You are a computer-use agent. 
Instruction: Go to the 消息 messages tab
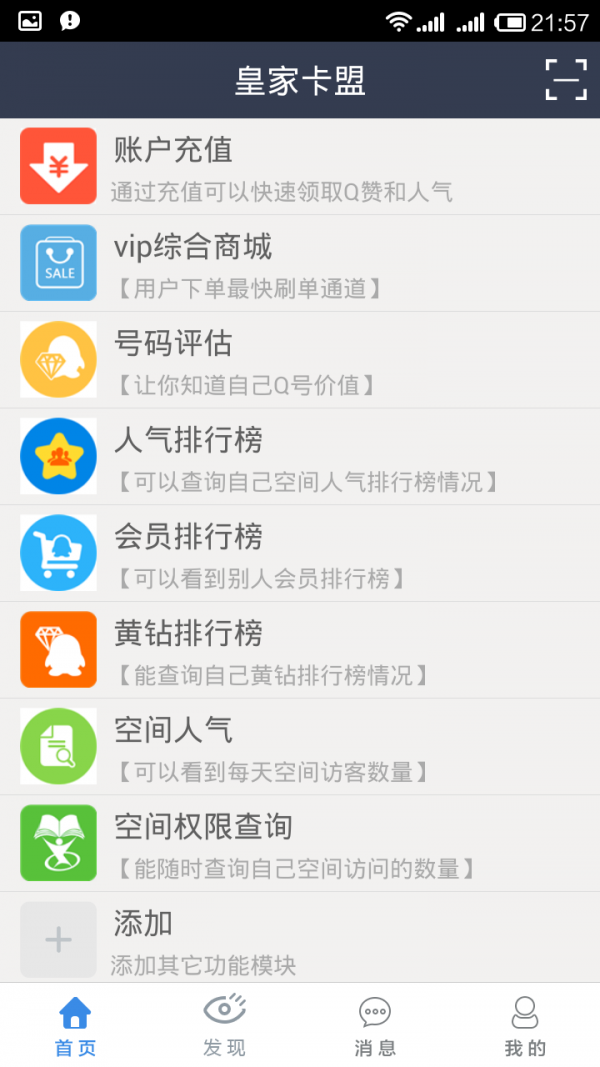(375, 1026)
